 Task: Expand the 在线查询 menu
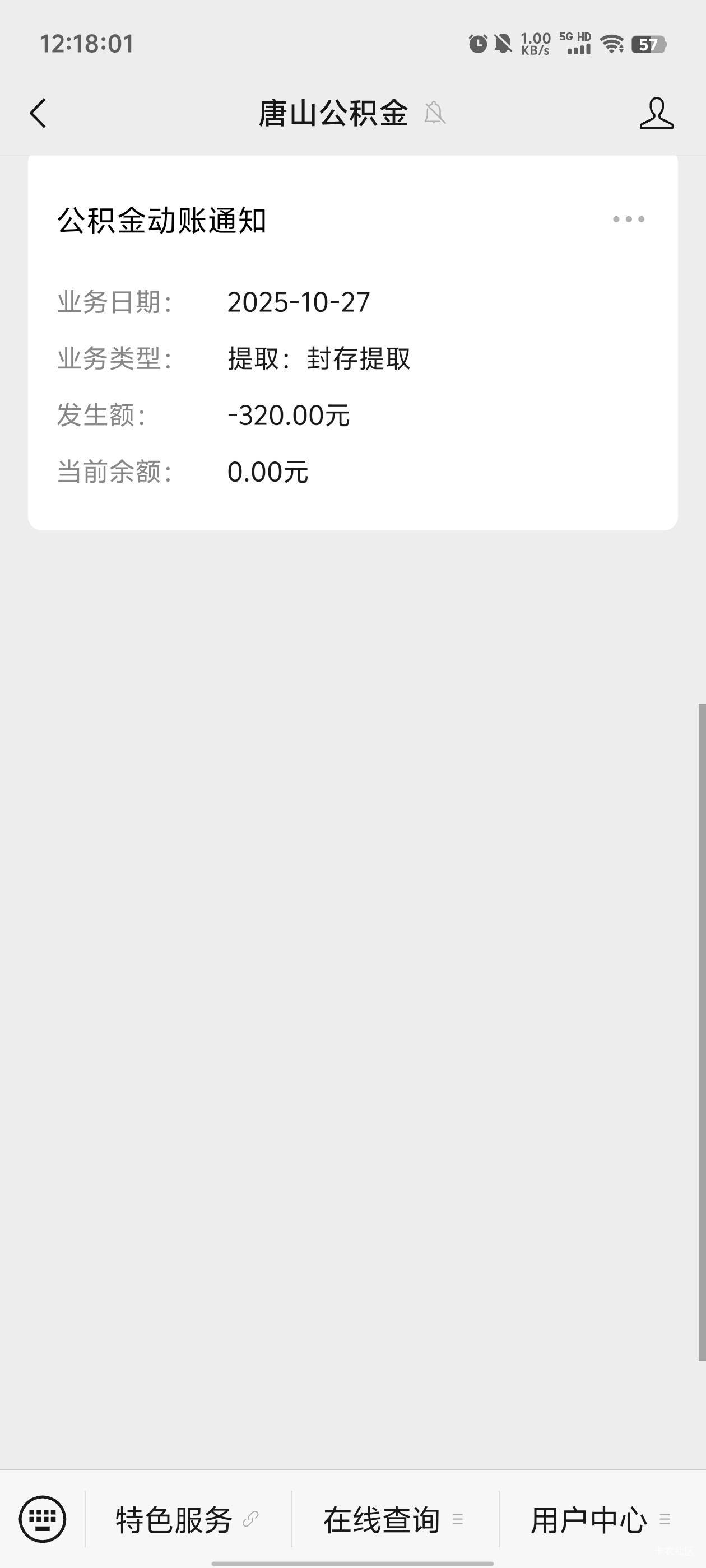point(394,1519)
